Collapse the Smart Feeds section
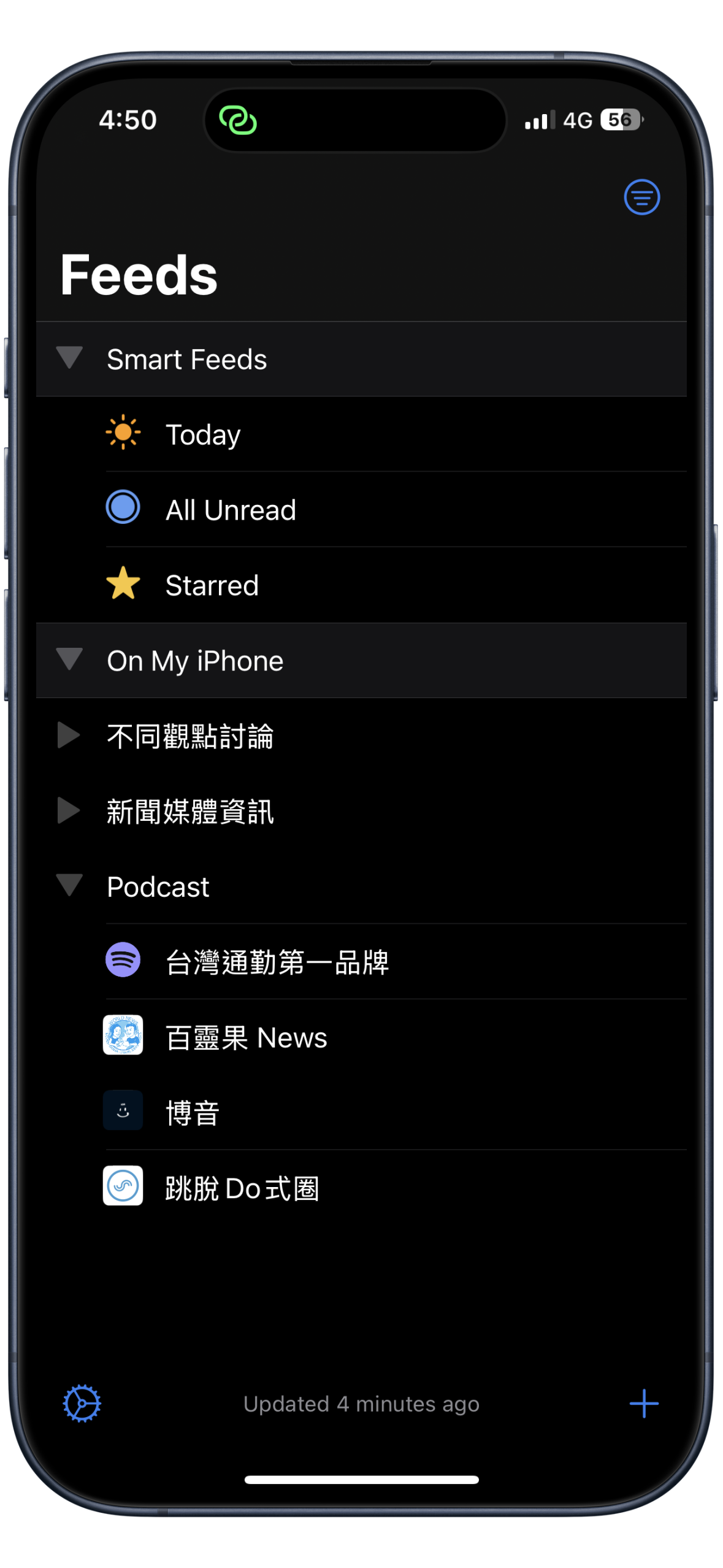The height and width of the screenshot is (1568, 723). pyautogui.click(x=69, y=358)
